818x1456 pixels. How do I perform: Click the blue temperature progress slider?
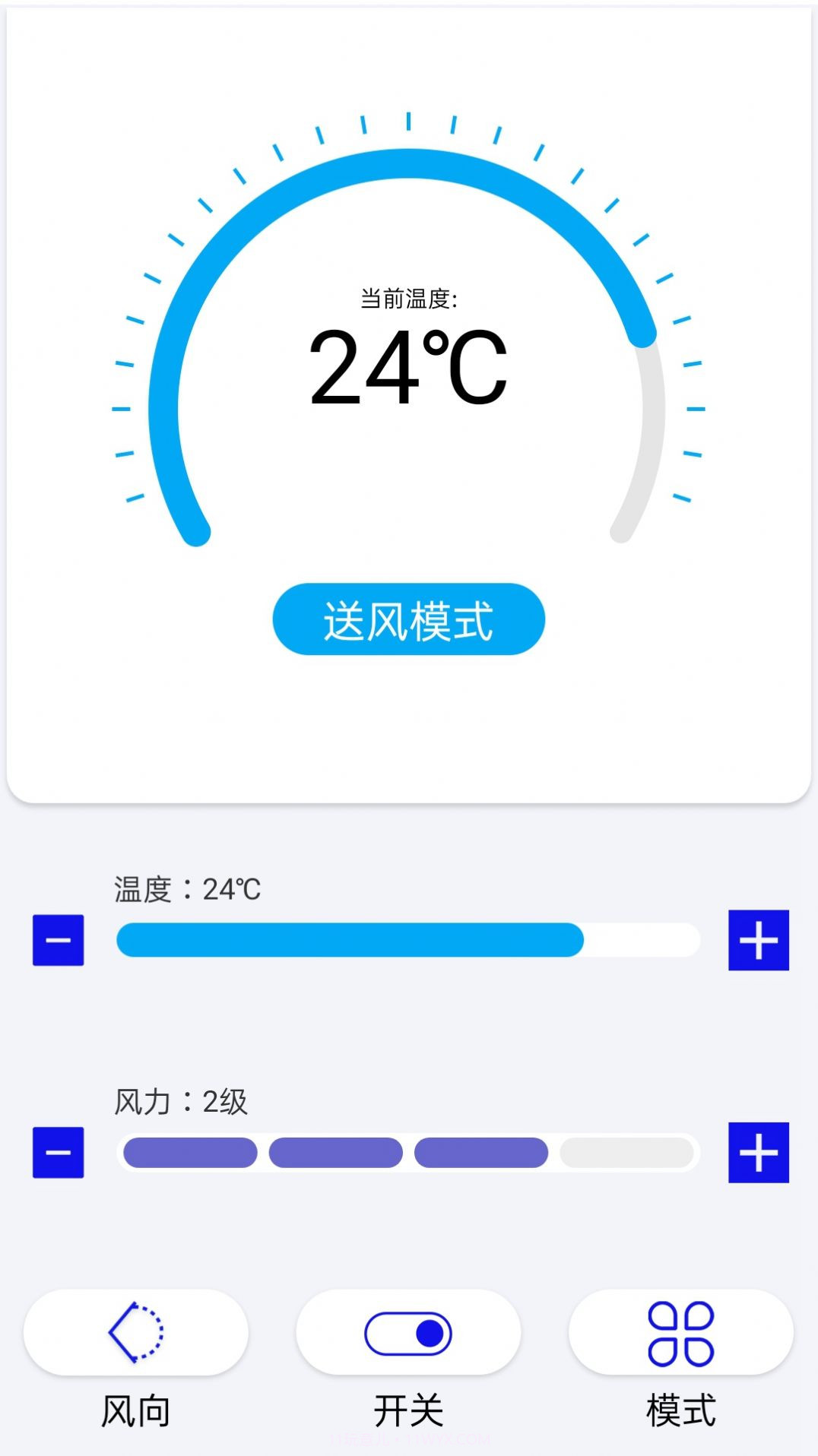pyautogui.click(x=350, y=940)
